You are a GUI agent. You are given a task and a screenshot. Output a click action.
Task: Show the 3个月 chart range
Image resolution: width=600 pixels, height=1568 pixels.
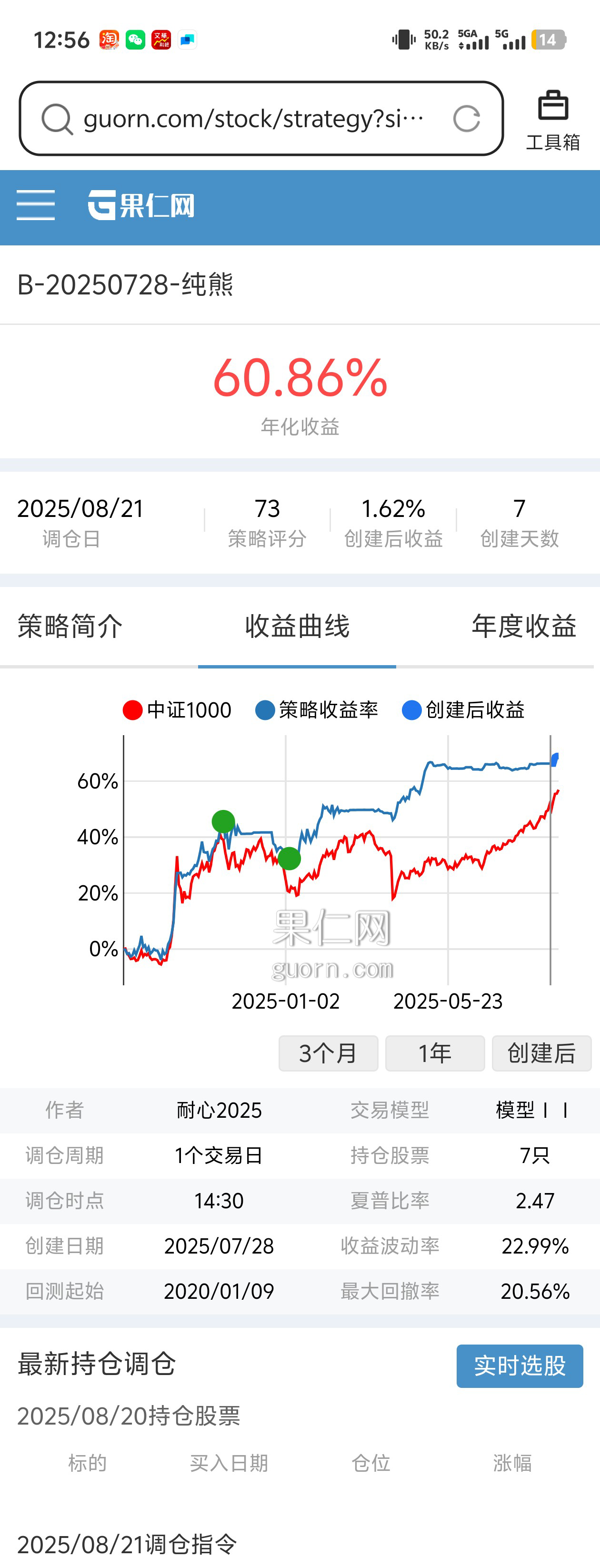329,1053
